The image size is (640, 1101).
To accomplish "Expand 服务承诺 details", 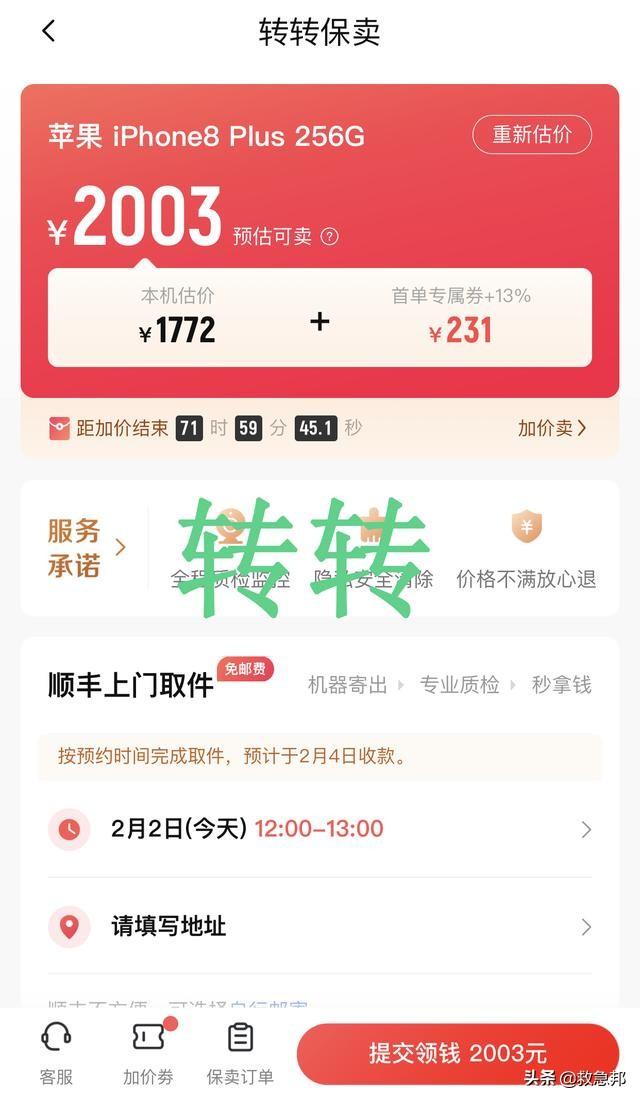I will coord(86,547).
